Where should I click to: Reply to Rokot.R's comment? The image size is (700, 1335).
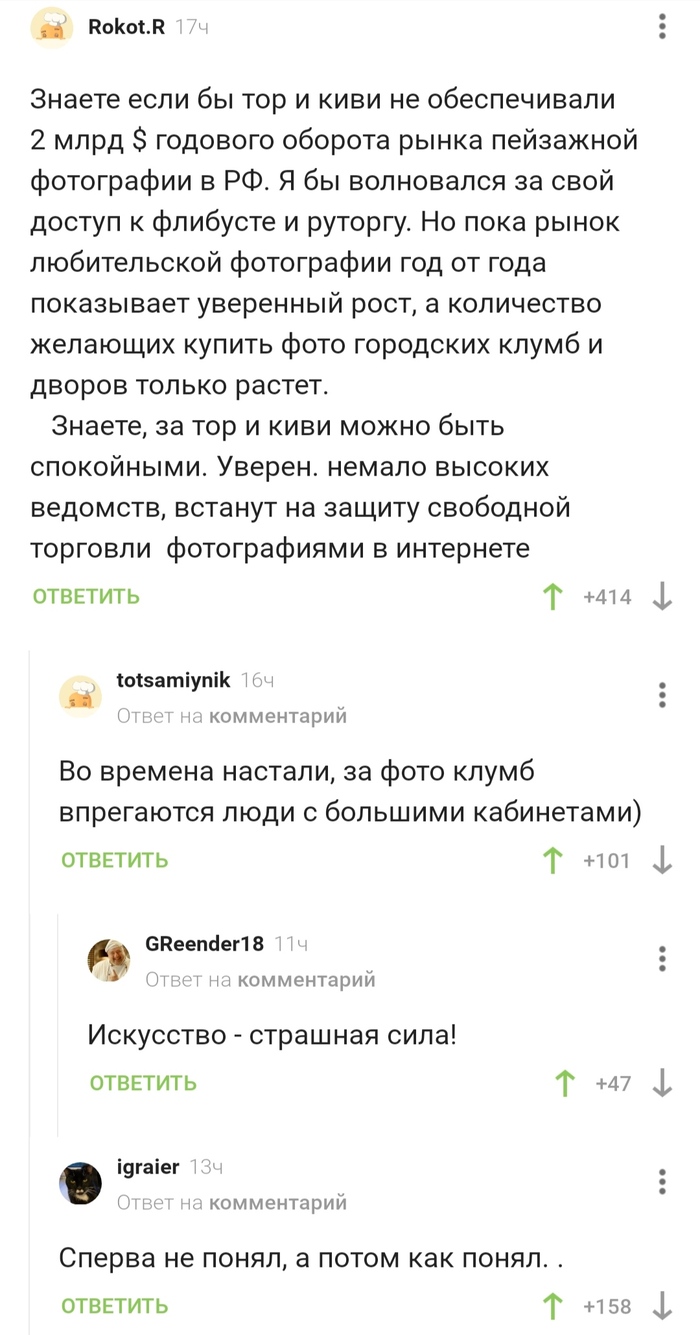click(86, 597)
